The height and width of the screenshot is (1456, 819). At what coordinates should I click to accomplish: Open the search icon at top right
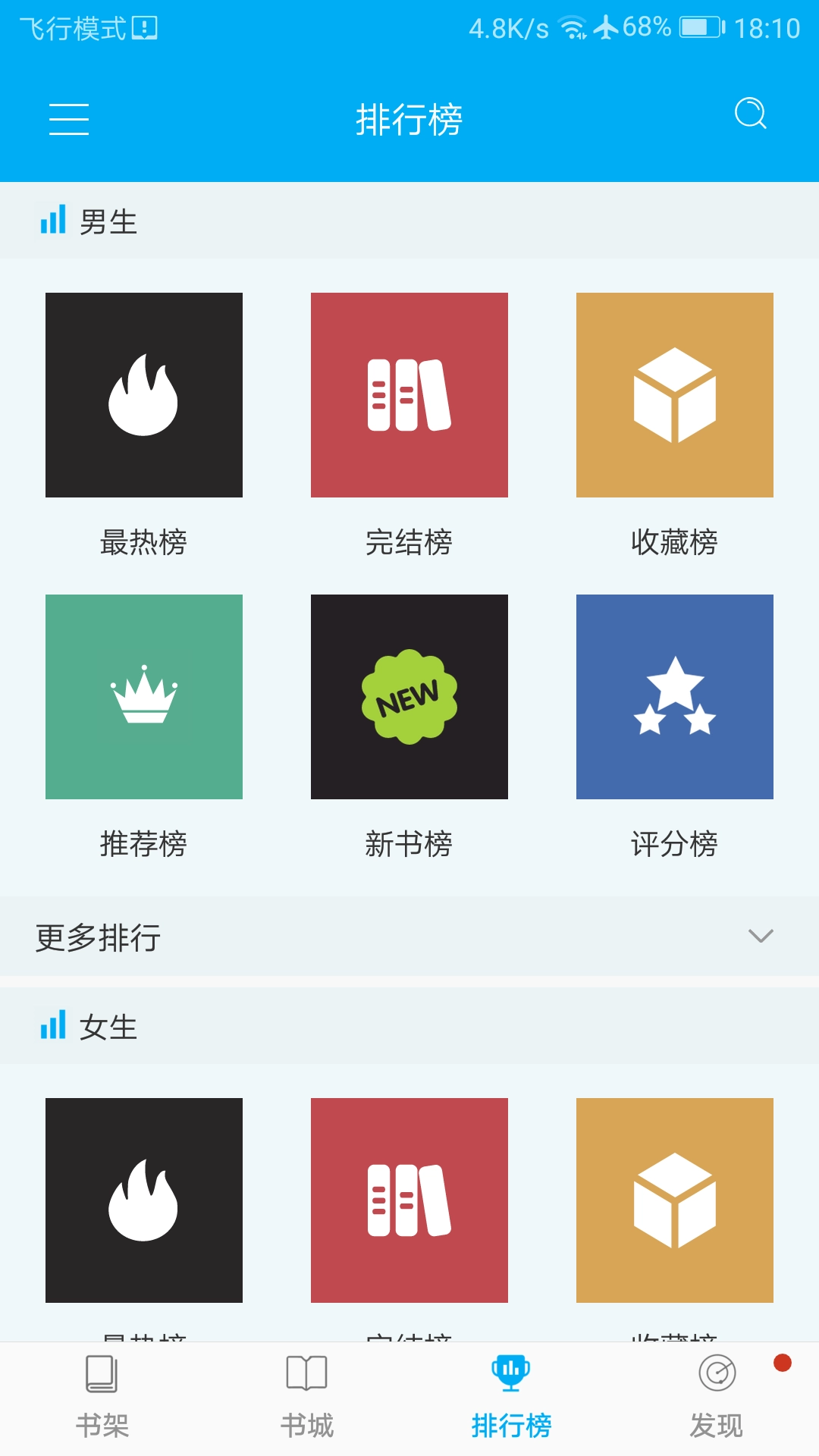(750, 116)
